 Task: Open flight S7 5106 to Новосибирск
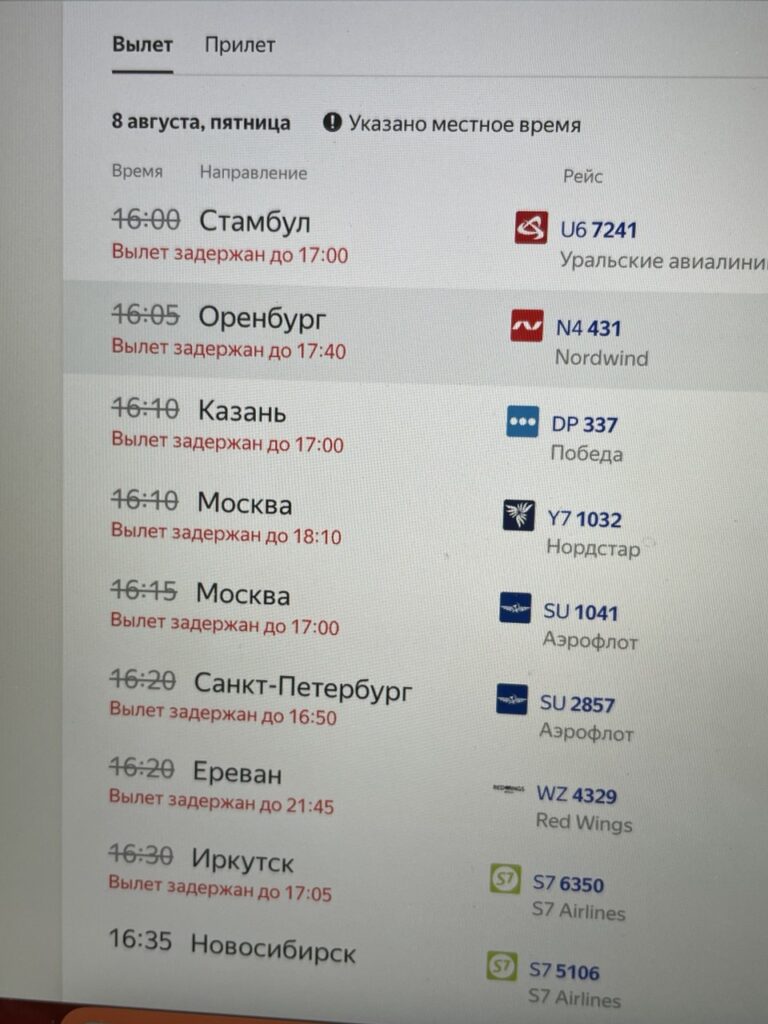(x=565, y=971)
